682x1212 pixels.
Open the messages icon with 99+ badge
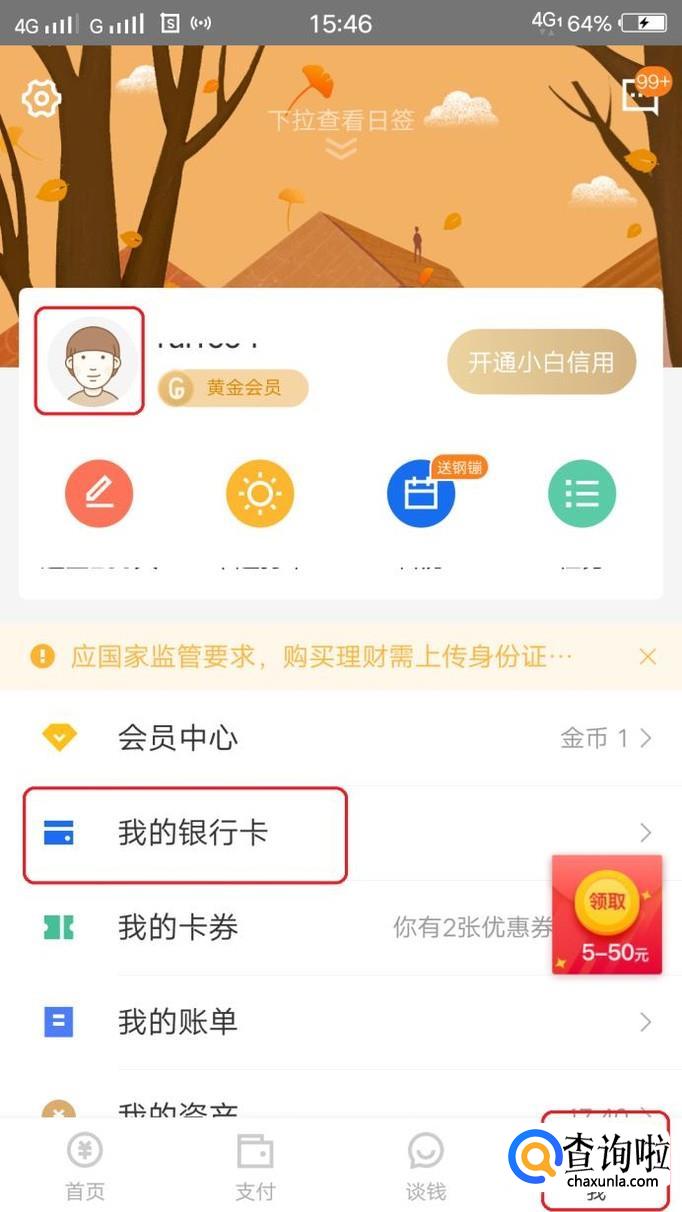coord(639,96)
